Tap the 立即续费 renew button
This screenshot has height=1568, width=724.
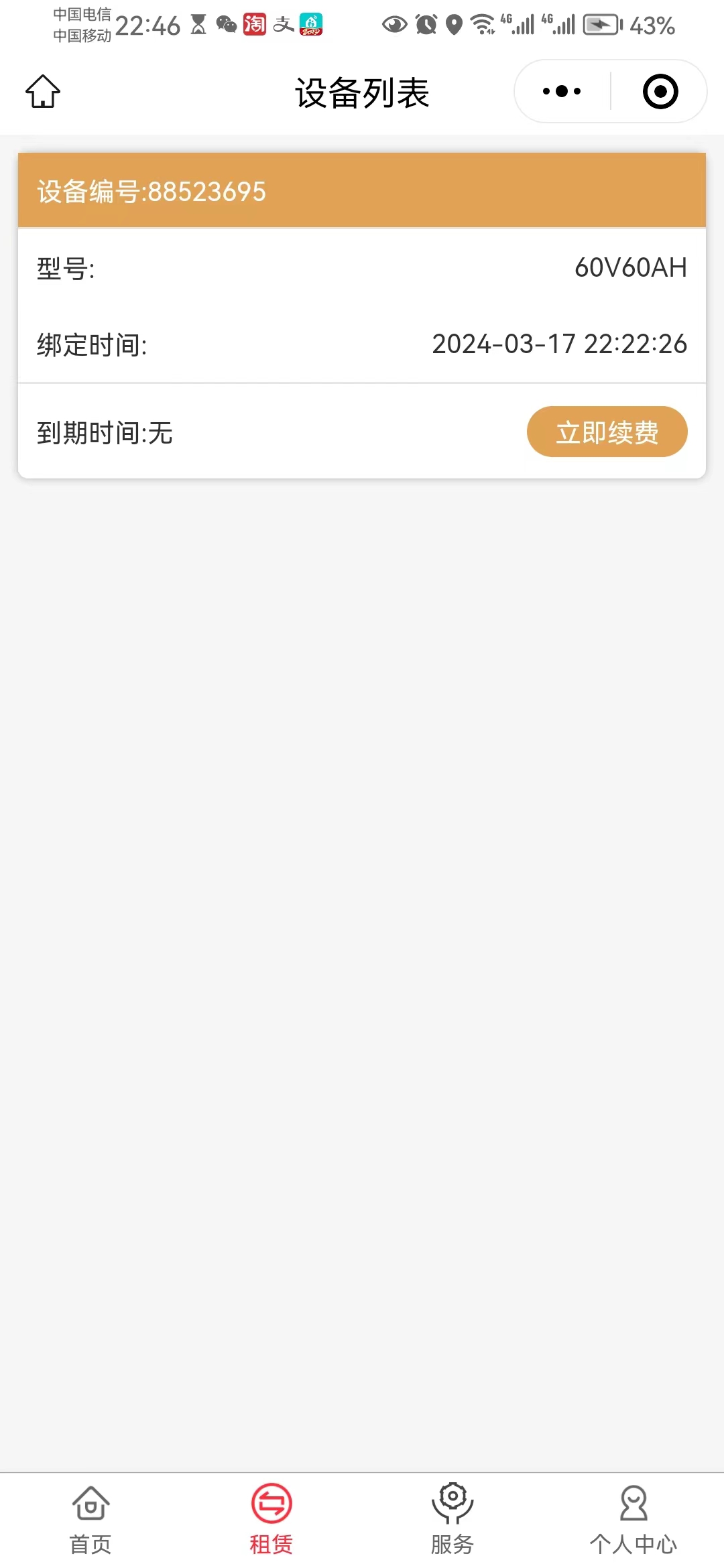(607, 432)
